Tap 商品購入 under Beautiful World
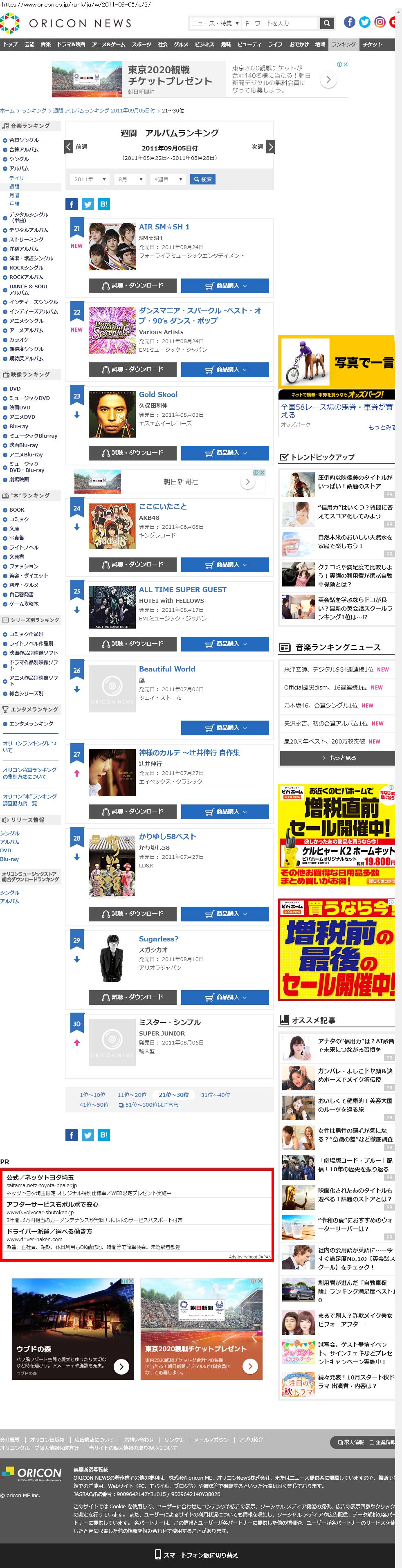402x1568 pixels. tap(225, 728)
